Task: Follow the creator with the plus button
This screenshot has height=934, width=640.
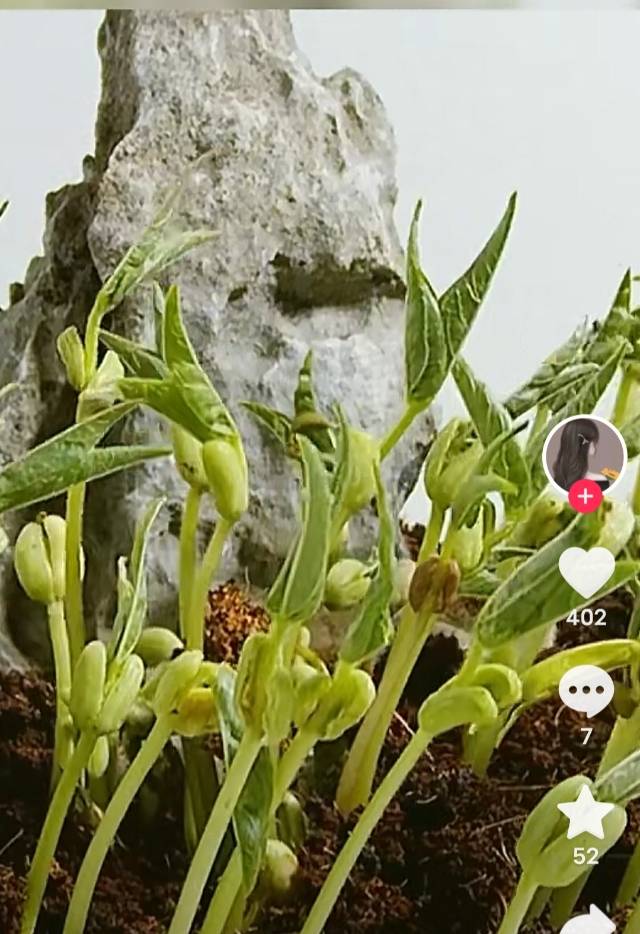Action: (x=585, y=497)
